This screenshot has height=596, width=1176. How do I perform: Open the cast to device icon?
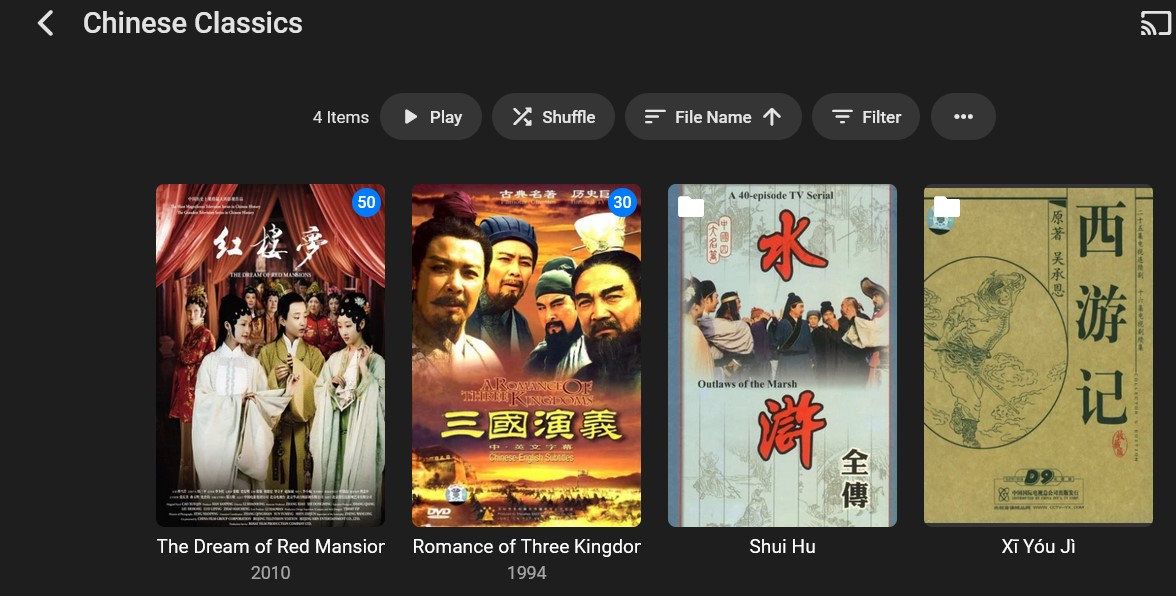coord(1155,23)
